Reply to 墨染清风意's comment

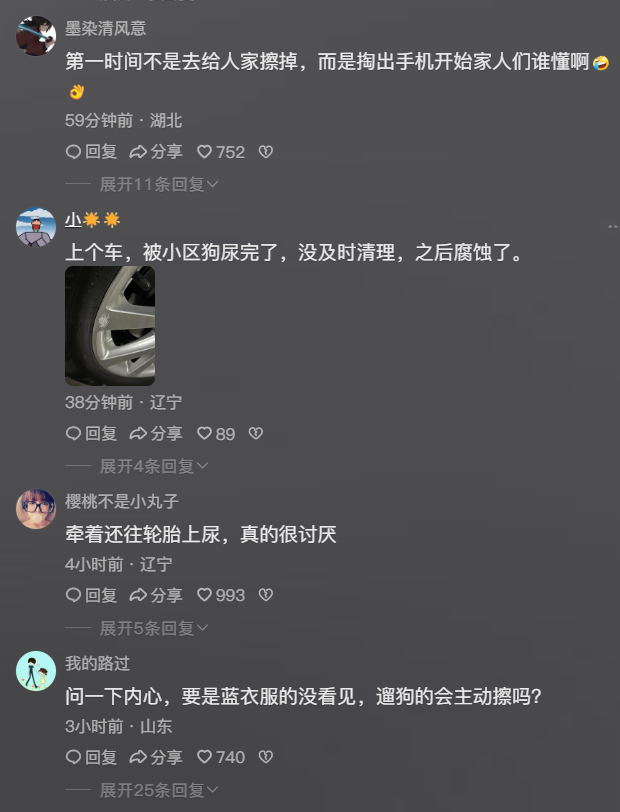click(x=91, y=152)
